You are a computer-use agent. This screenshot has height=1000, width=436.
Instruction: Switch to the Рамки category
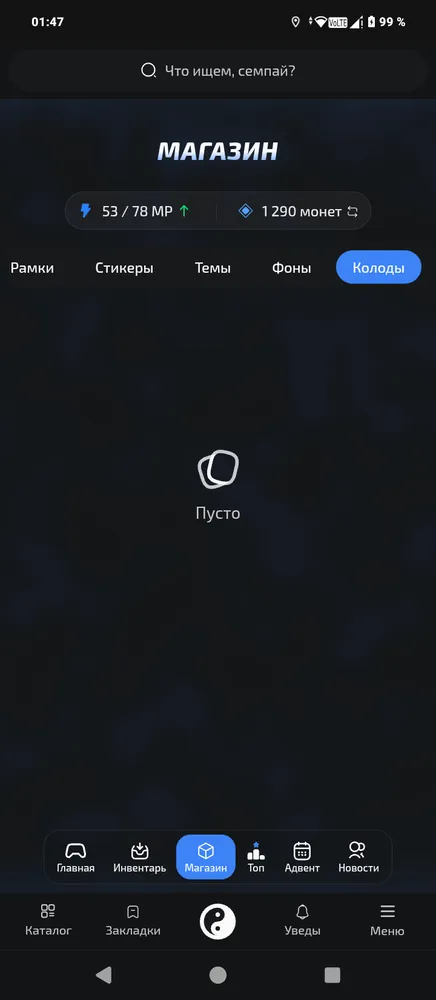coord(32,268)
